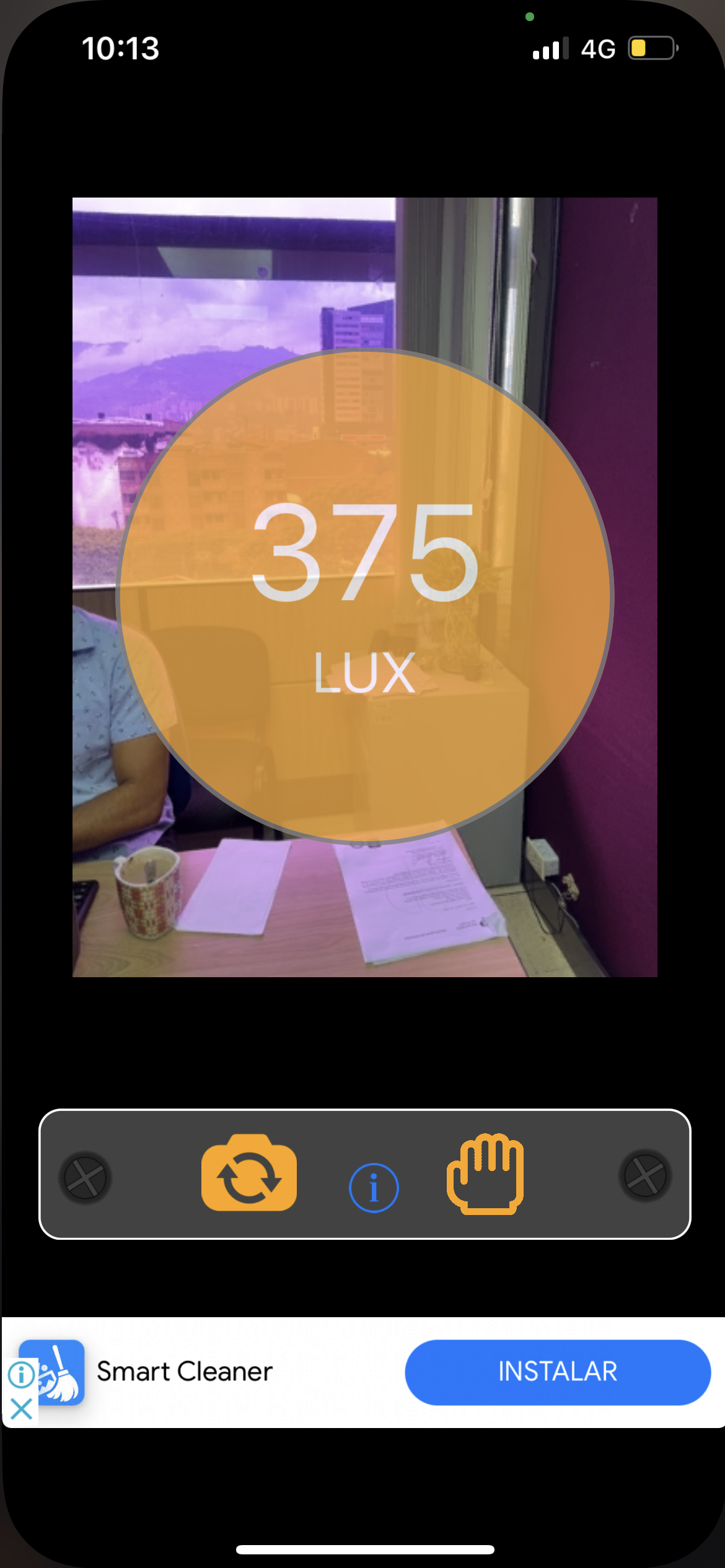Hold the lux reading with hand icon
This screenshot has height=1568, width=725.
coord(486,1173)
